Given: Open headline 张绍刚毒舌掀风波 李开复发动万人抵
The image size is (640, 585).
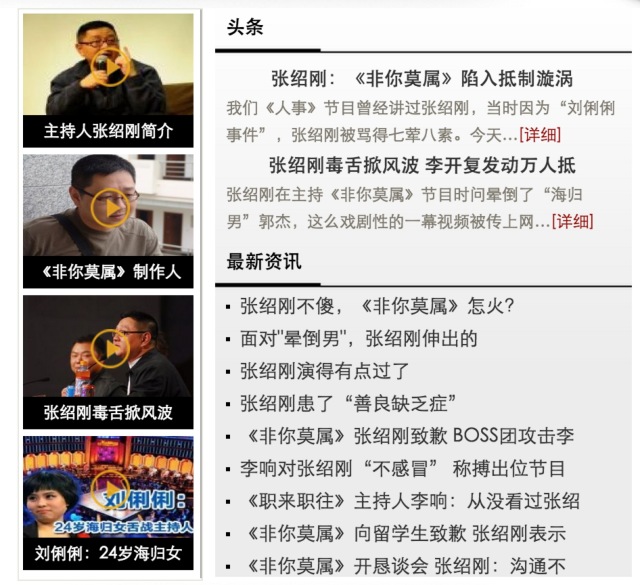Looking at the screenshot, I should pos(421,165).
